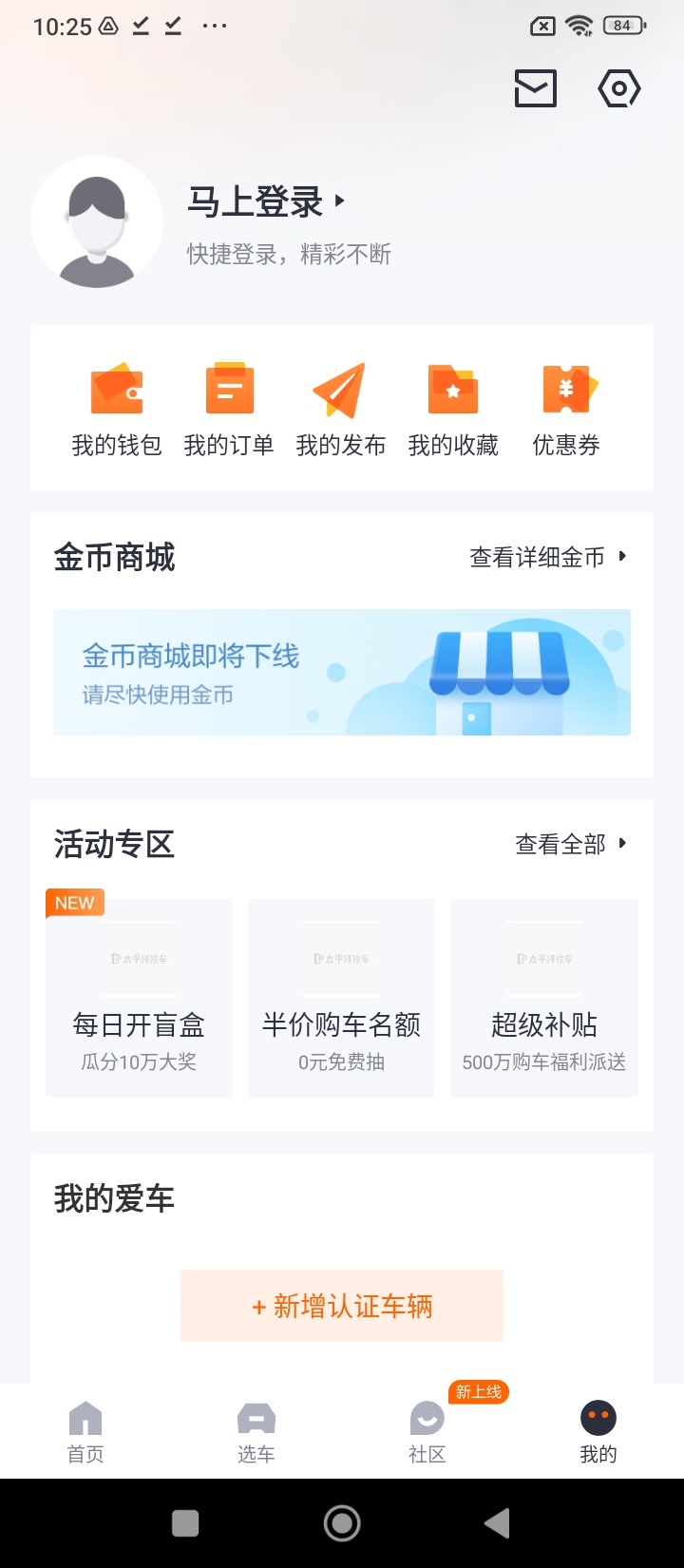Open 我的钱包 wallet
The height and width of the screenshot is (1568, 684).
tap(117, 409)
